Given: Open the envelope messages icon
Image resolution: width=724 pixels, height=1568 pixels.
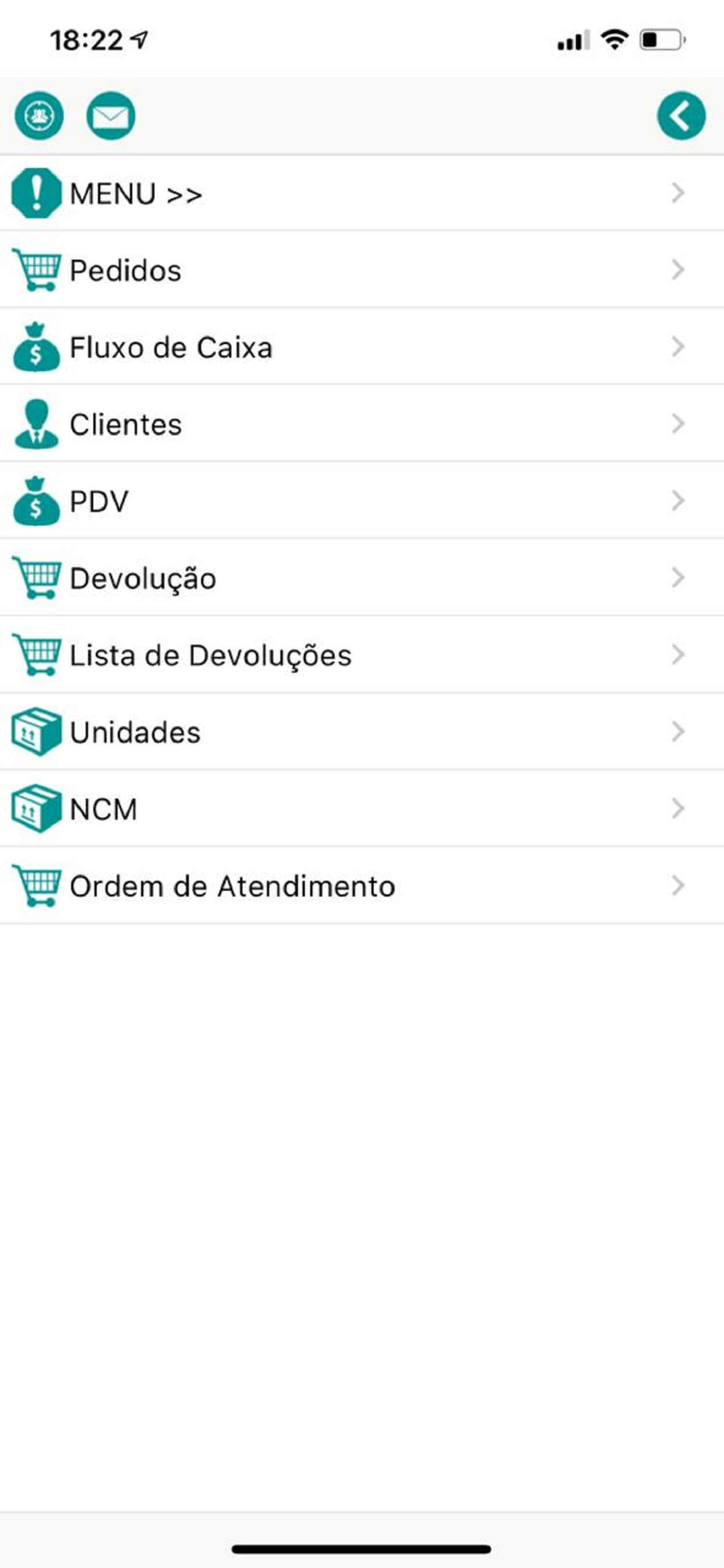Looking at the screenshot, I should pyautogui.click(x=111, y=116).
